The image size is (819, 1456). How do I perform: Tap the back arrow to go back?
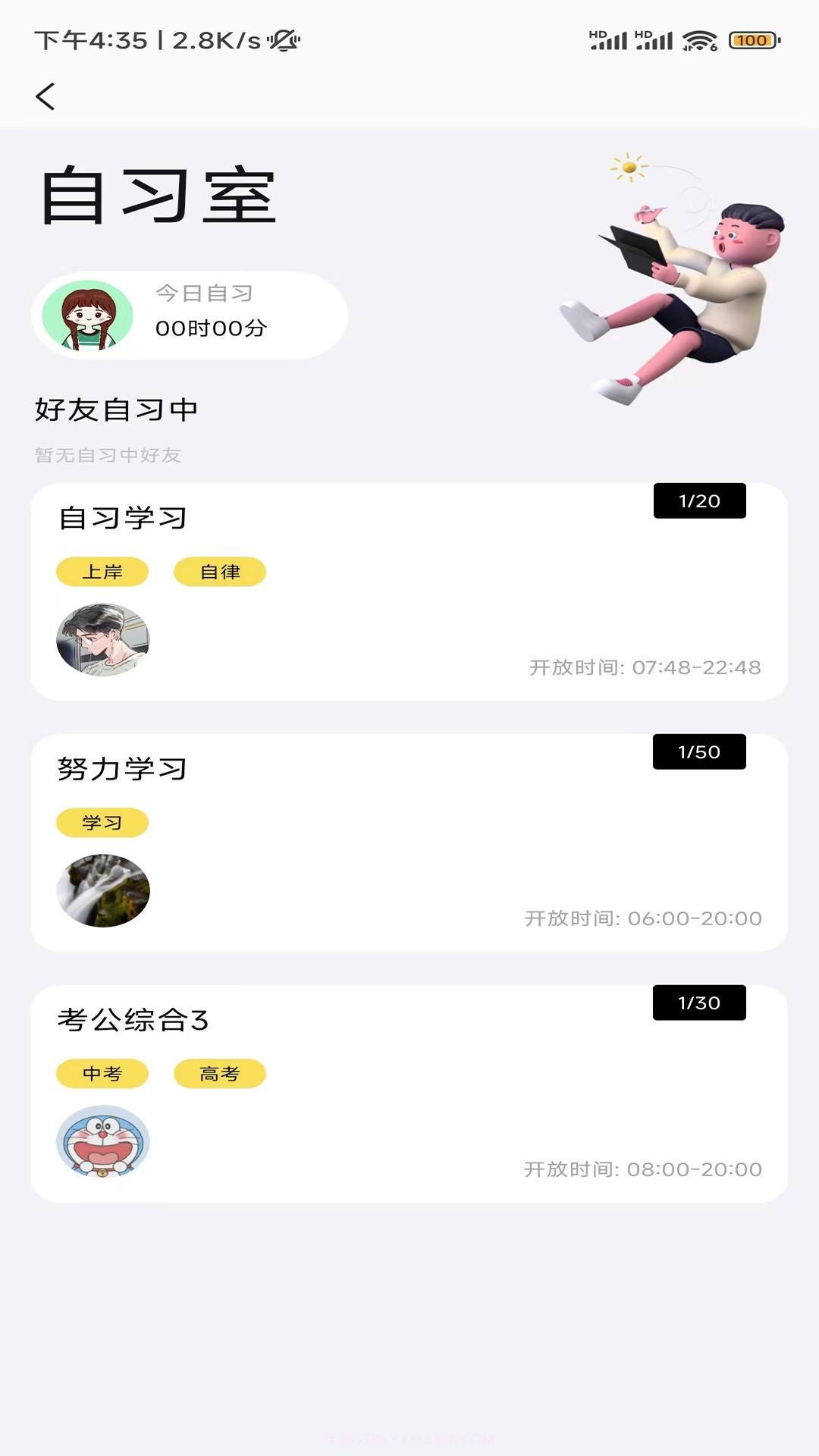[45, 96]
